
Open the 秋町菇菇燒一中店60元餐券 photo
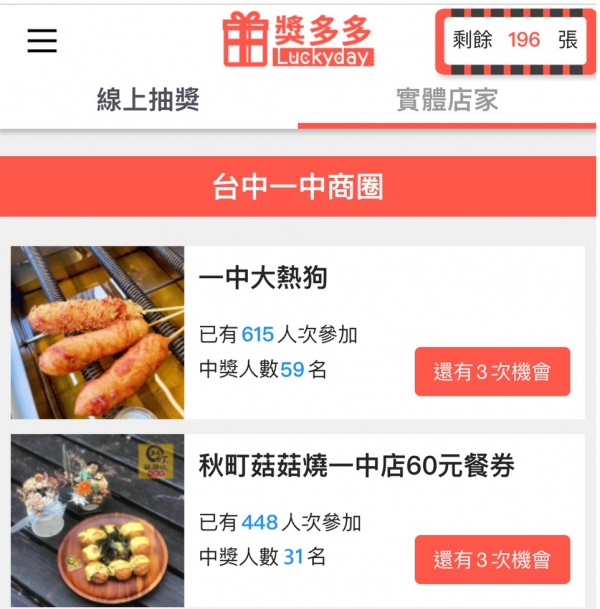click(98, 520)
